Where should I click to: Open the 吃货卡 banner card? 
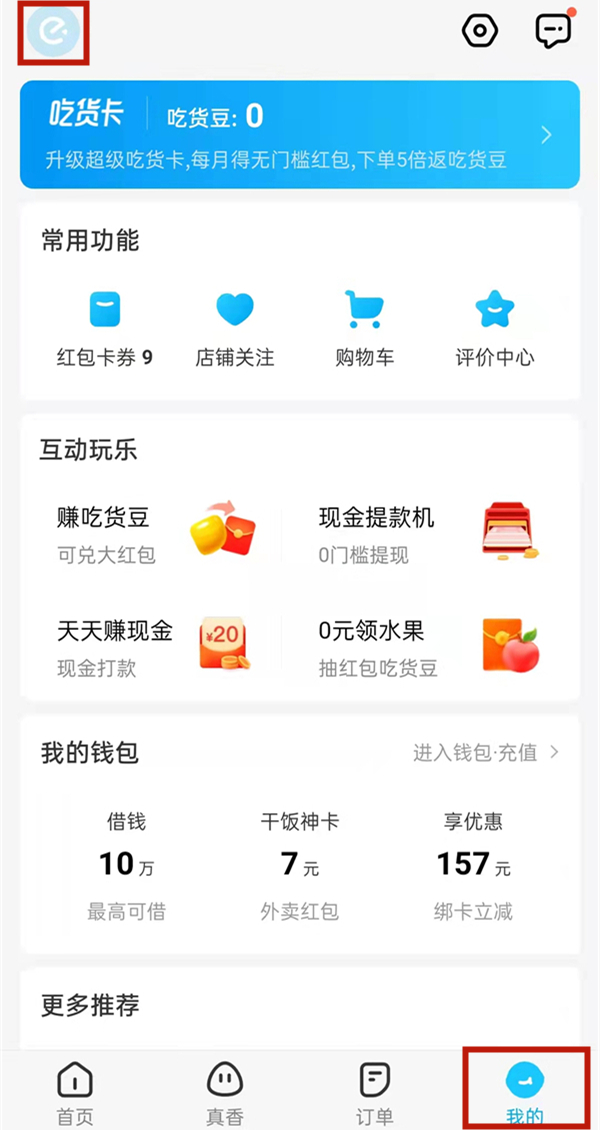click(x=300, y=135)
